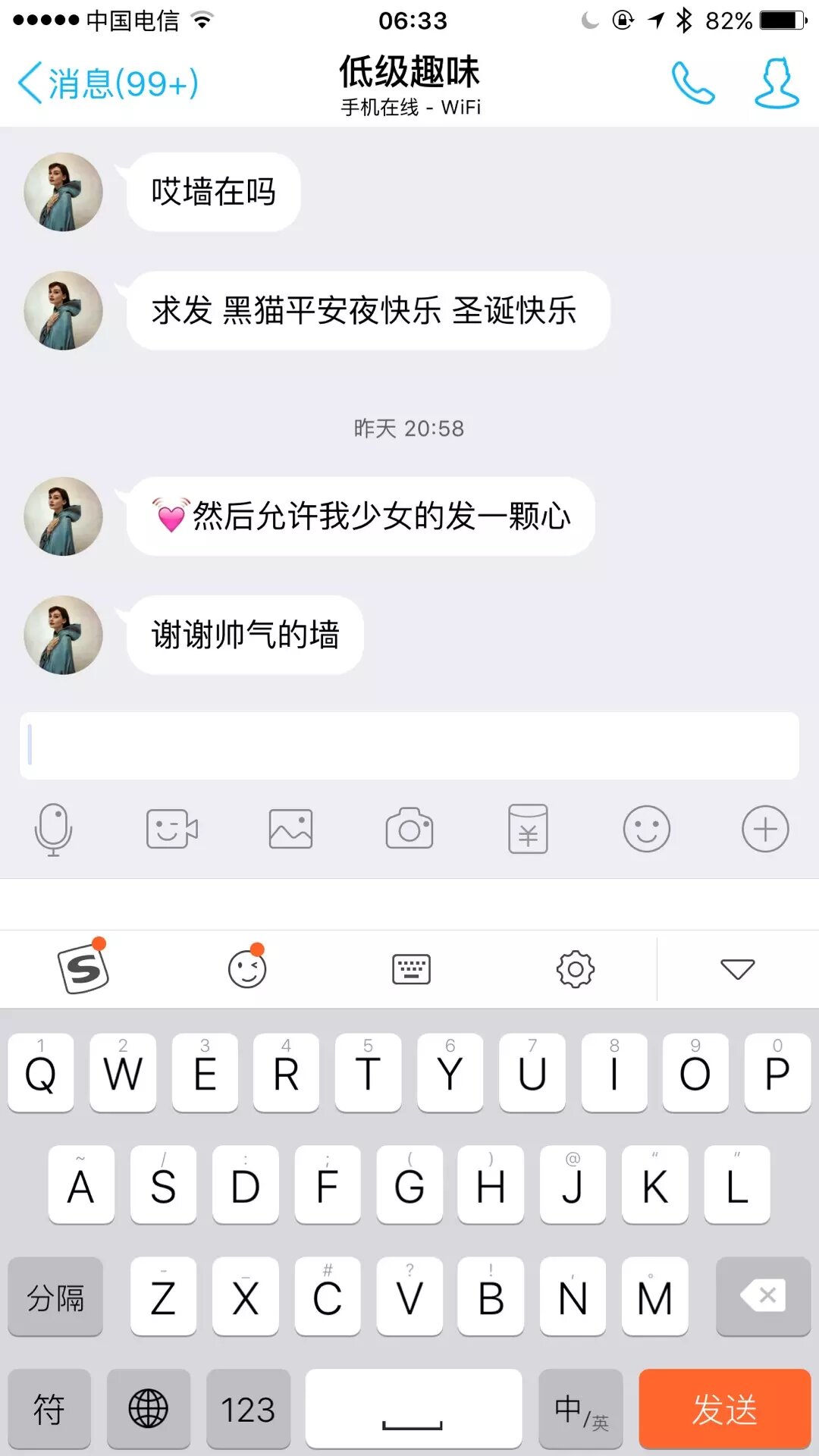Open the keyboard emoticon panel
819x1456 pixels.
247,968
